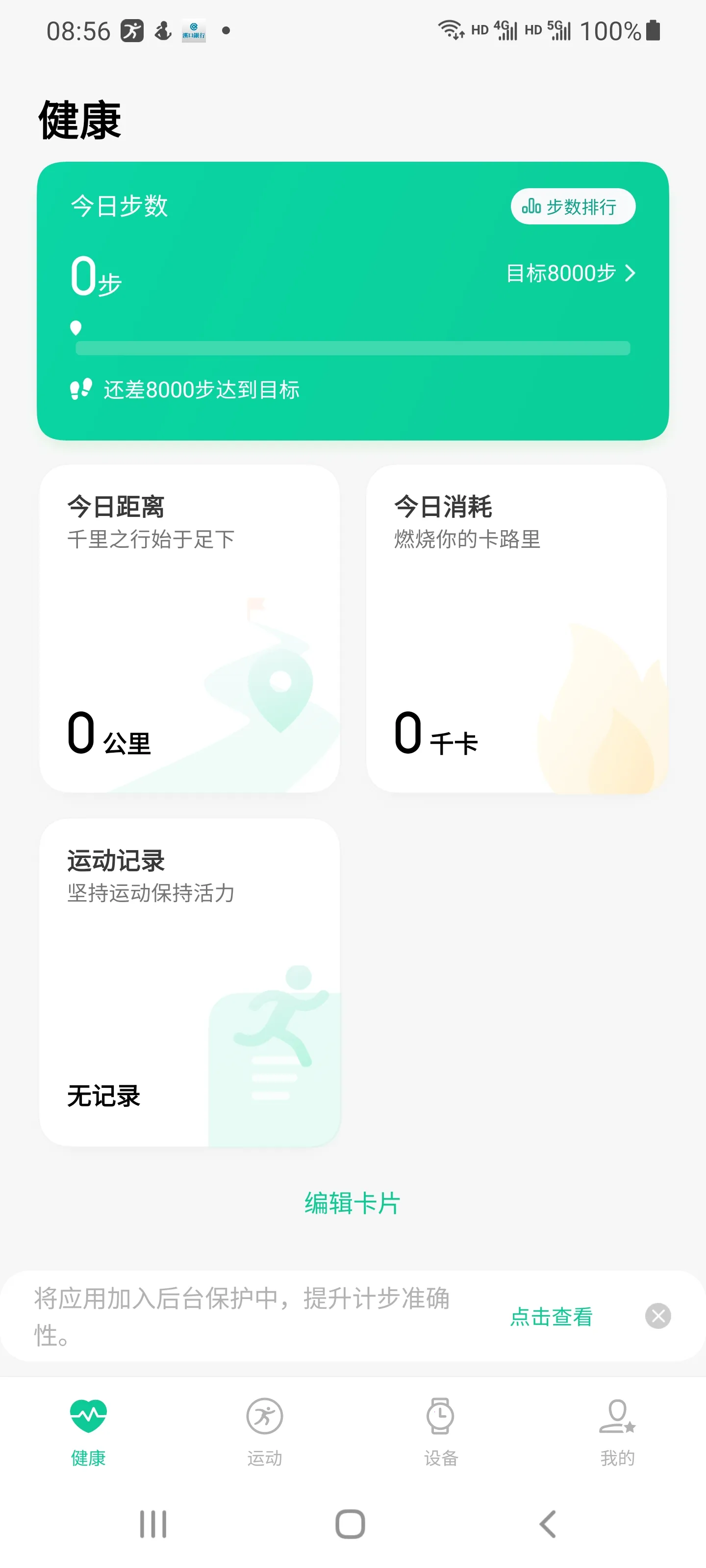The image size is (706, 1568).
Task: Switch to the 运动 tab
Action: (264, 1432)
